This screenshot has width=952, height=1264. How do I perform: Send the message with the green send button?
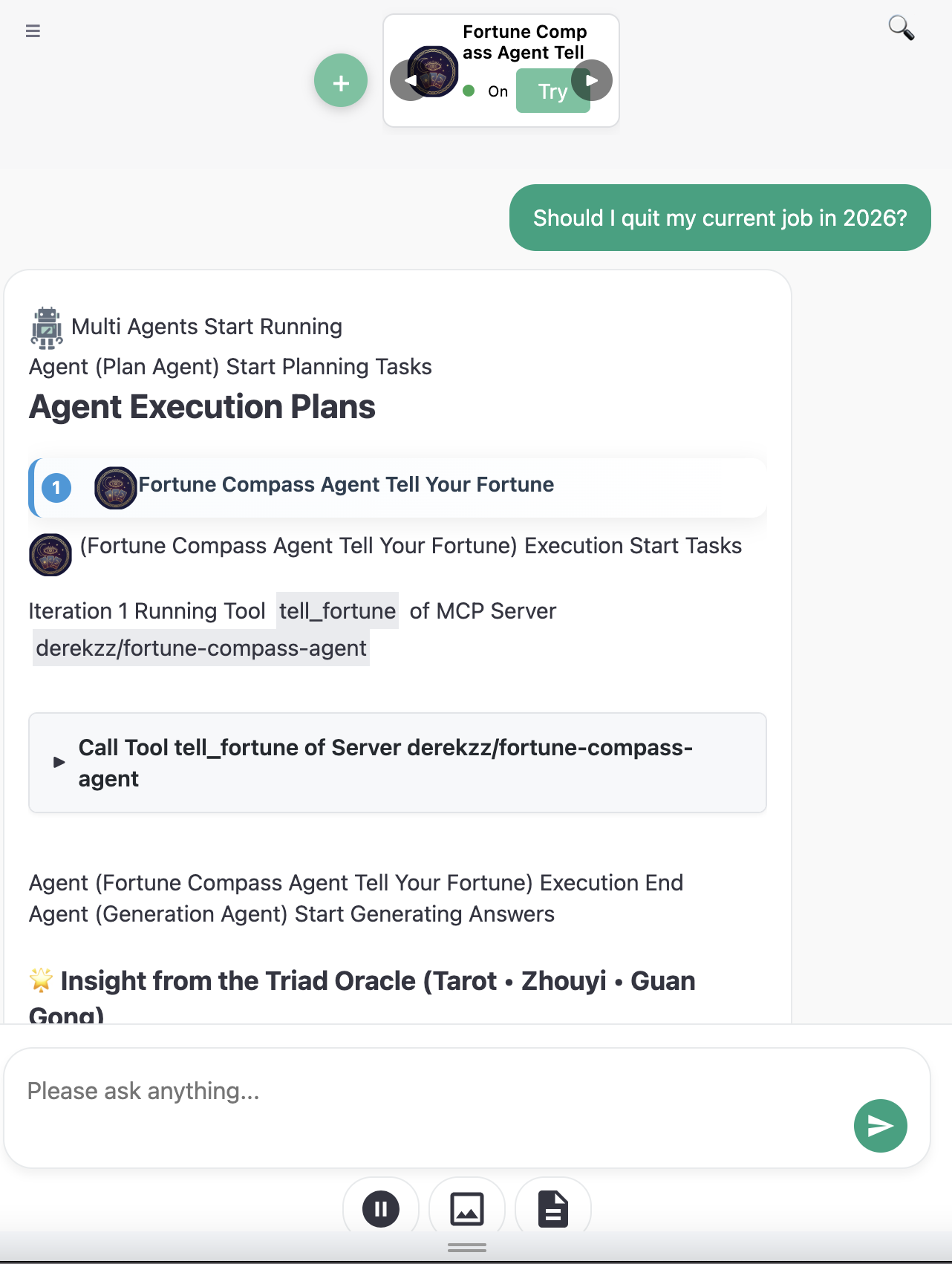click(880, 1126)
